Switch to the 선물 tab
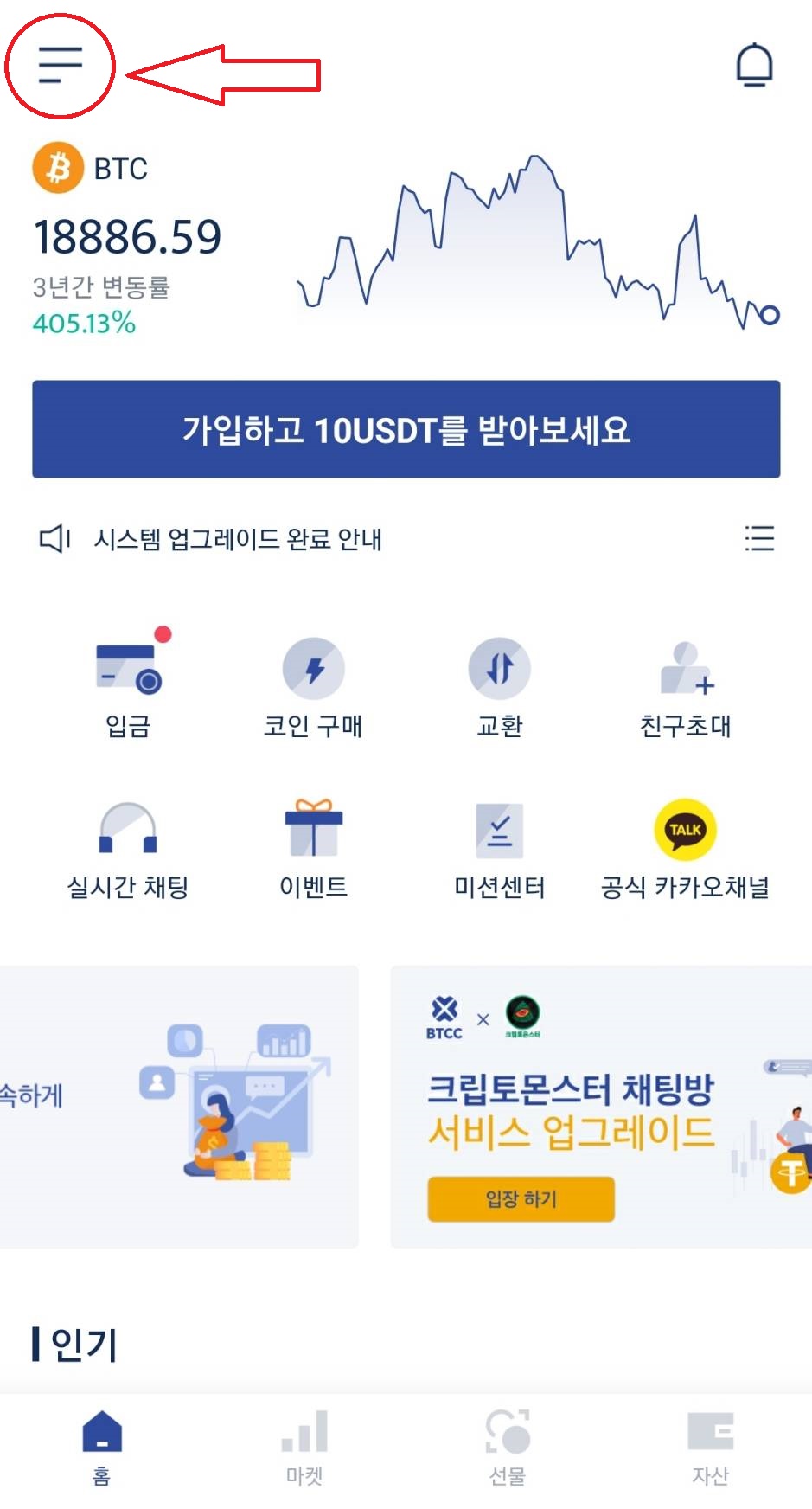Screen dimensions: 812x1509 tap(508, 1447)
